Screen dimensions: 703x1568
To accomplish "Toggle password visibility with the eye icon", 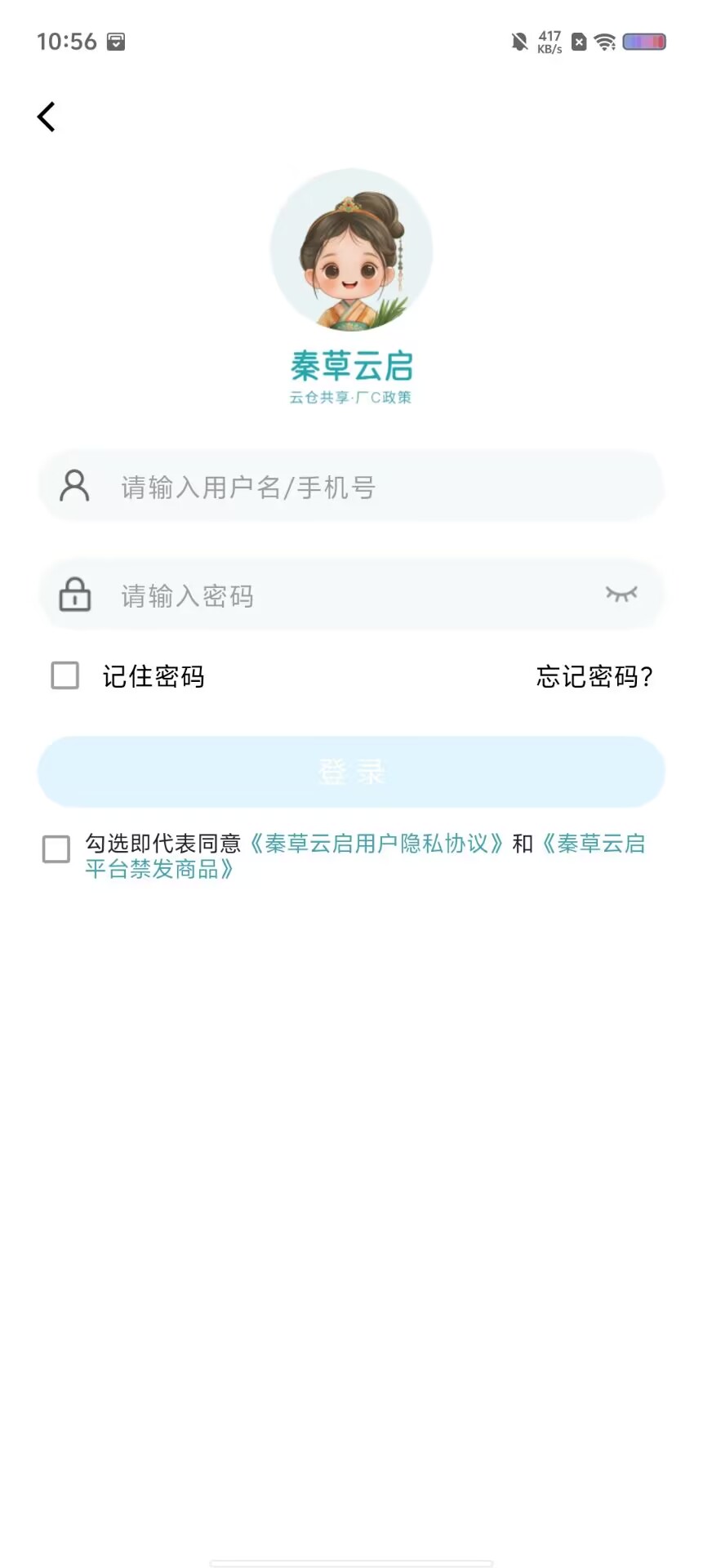I will point(621,594).
